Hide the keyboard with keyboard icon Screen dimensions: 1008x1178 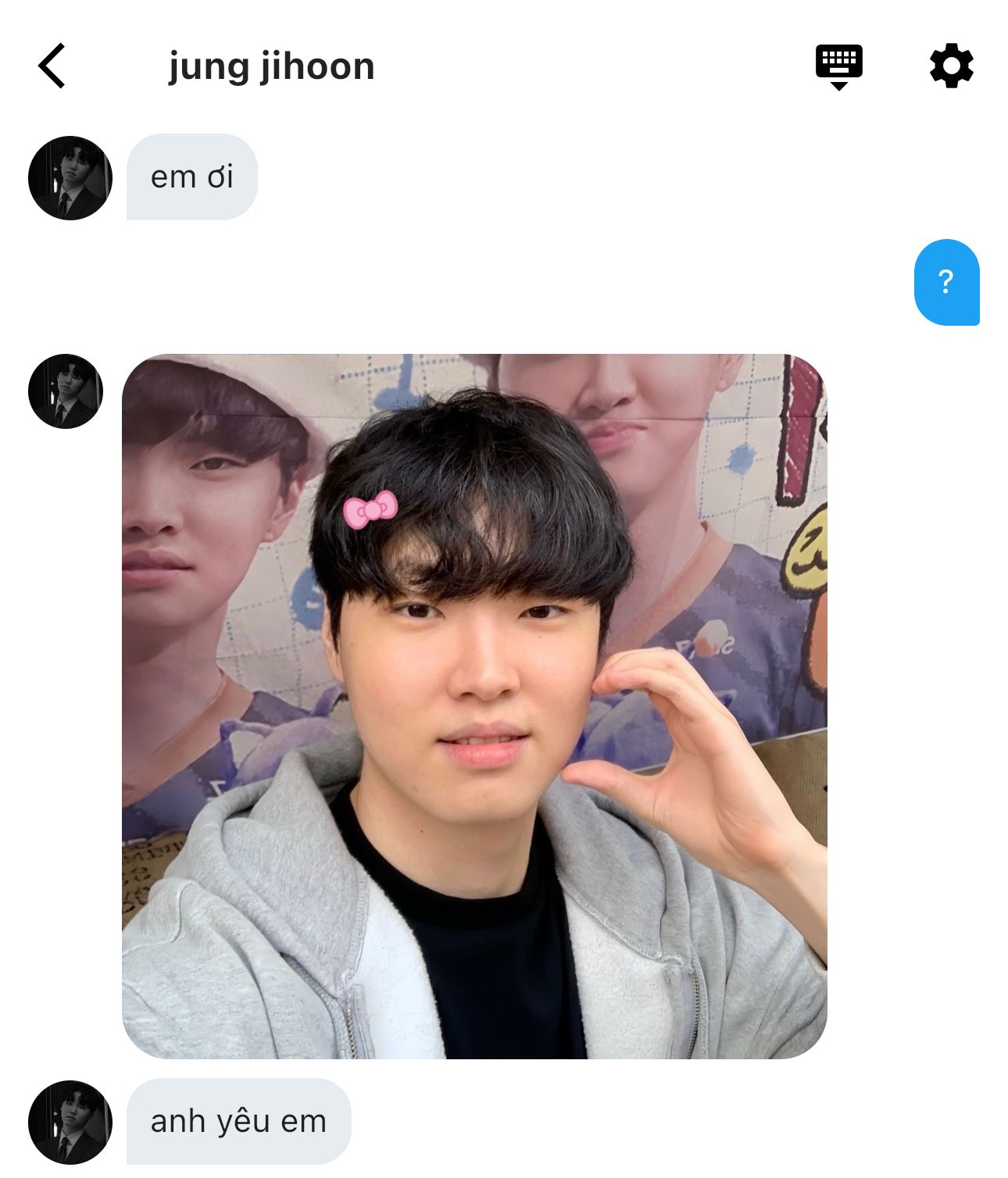838,66
